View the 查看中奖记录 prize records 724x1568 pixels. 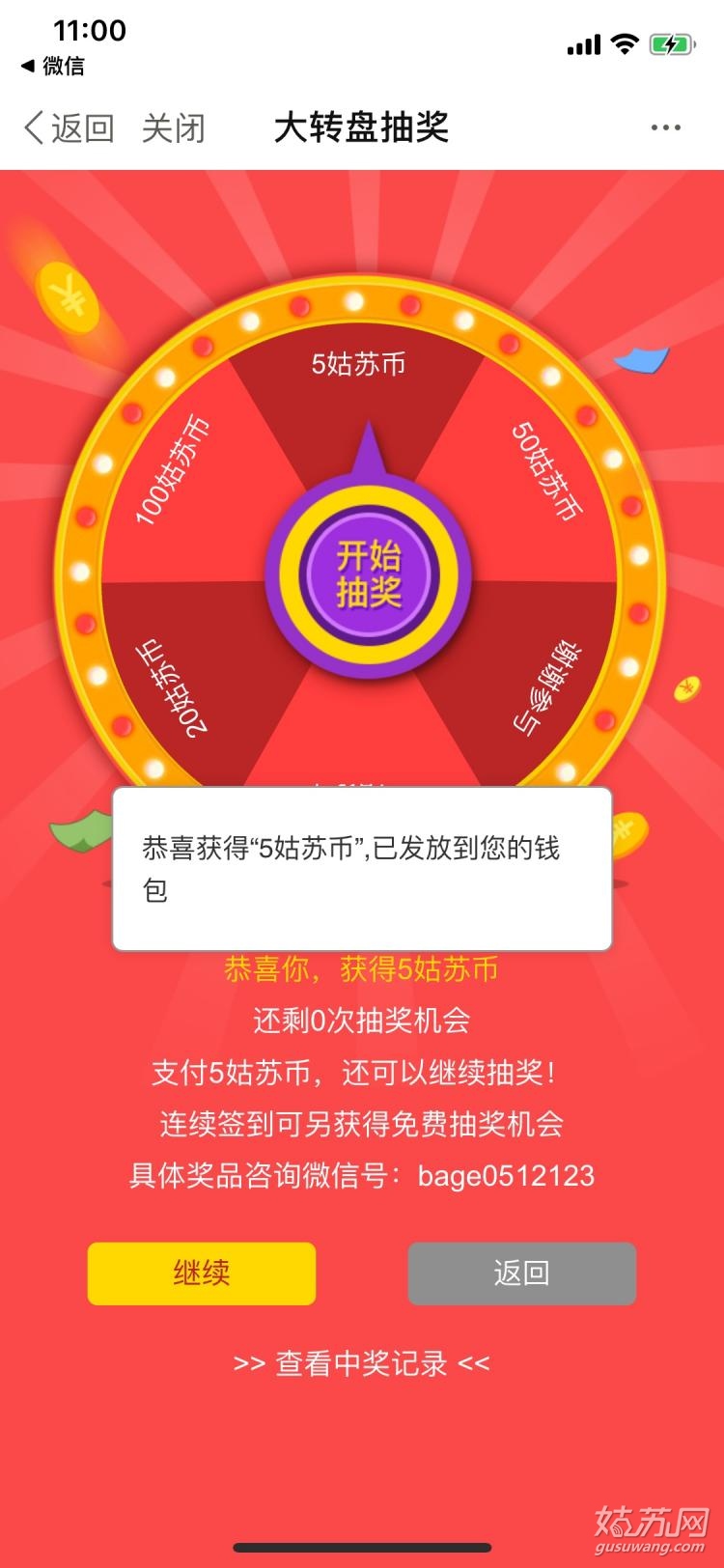coord(361,1362)
